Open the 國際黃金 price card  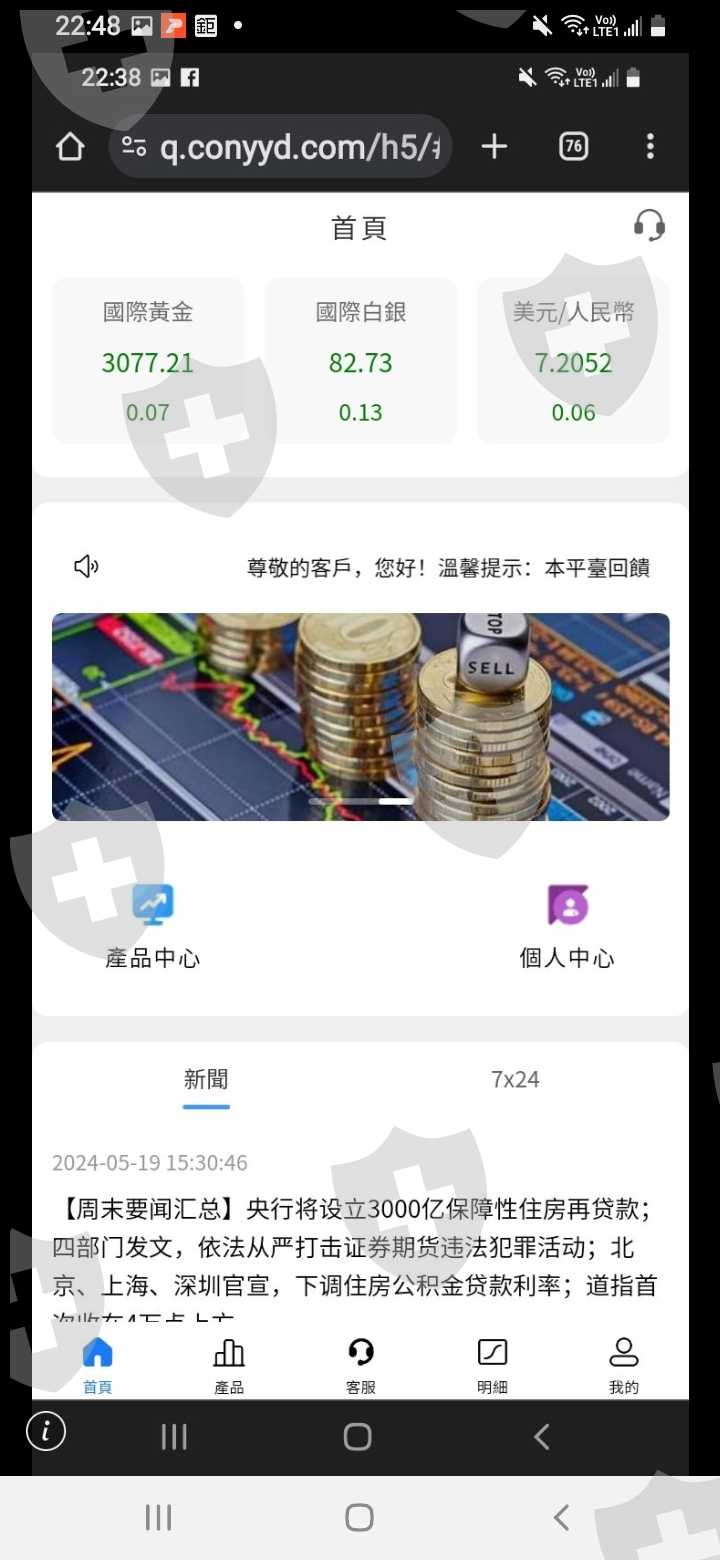coord(148,360)
